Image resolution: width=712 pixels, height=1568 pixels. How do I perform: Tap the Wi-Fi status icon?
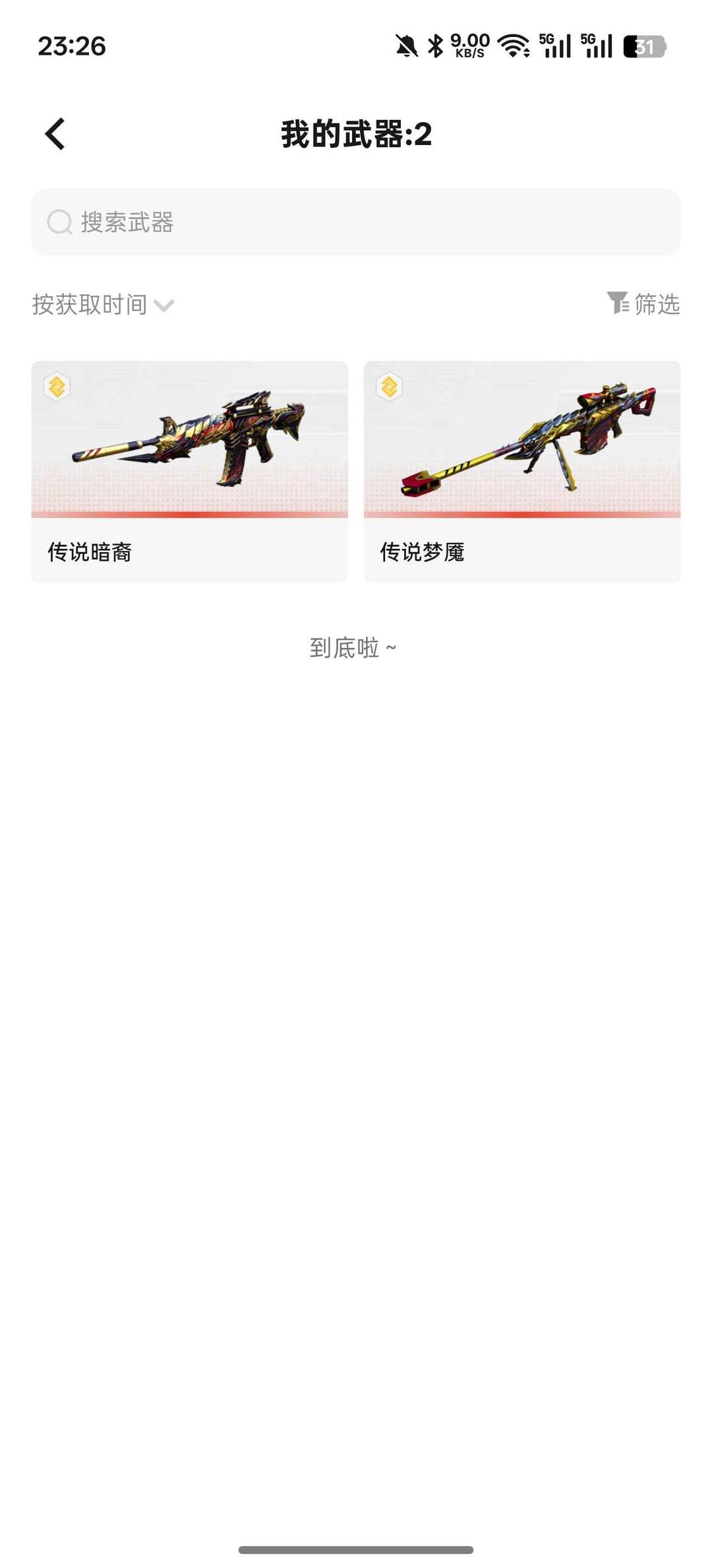[513, 46]
